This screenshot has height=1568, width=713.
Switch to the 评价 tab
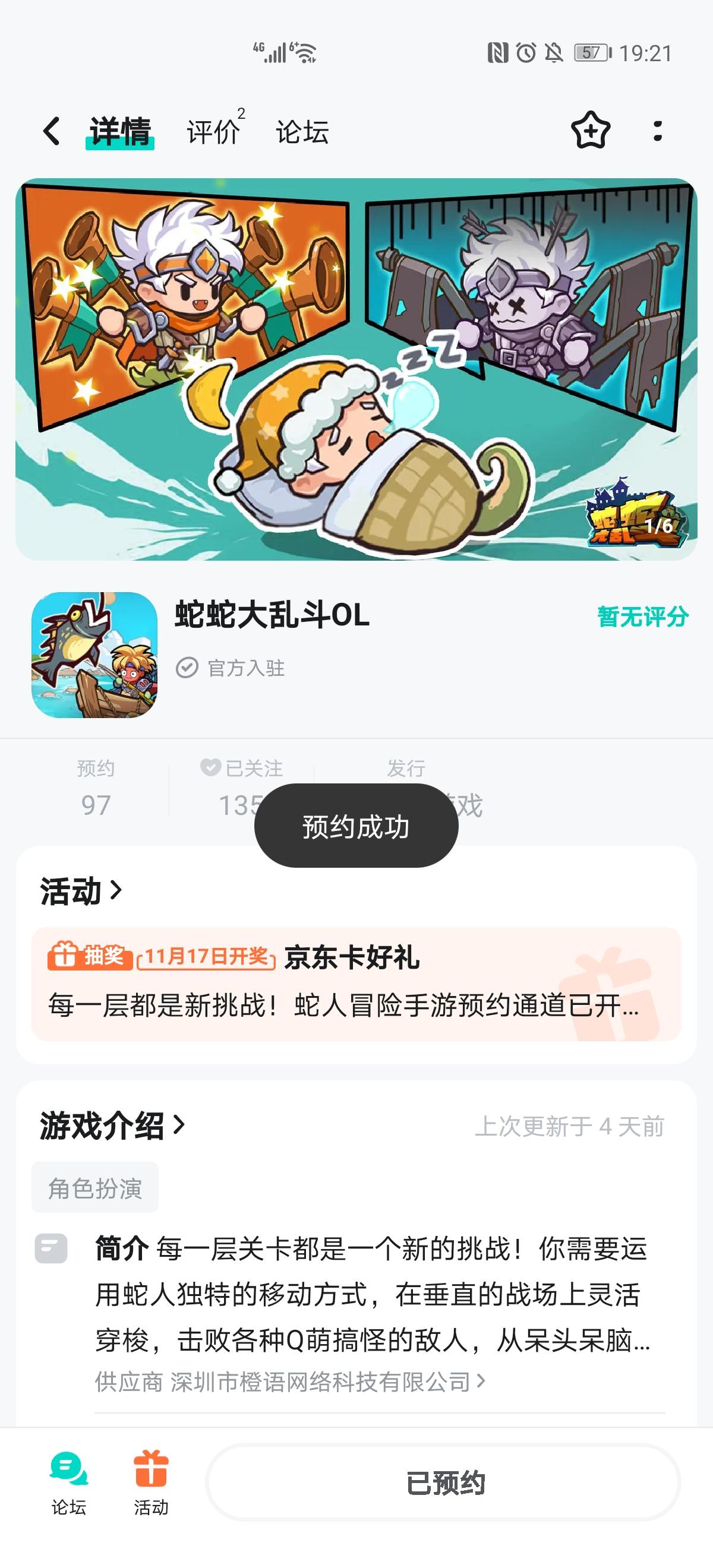point(213,132)
